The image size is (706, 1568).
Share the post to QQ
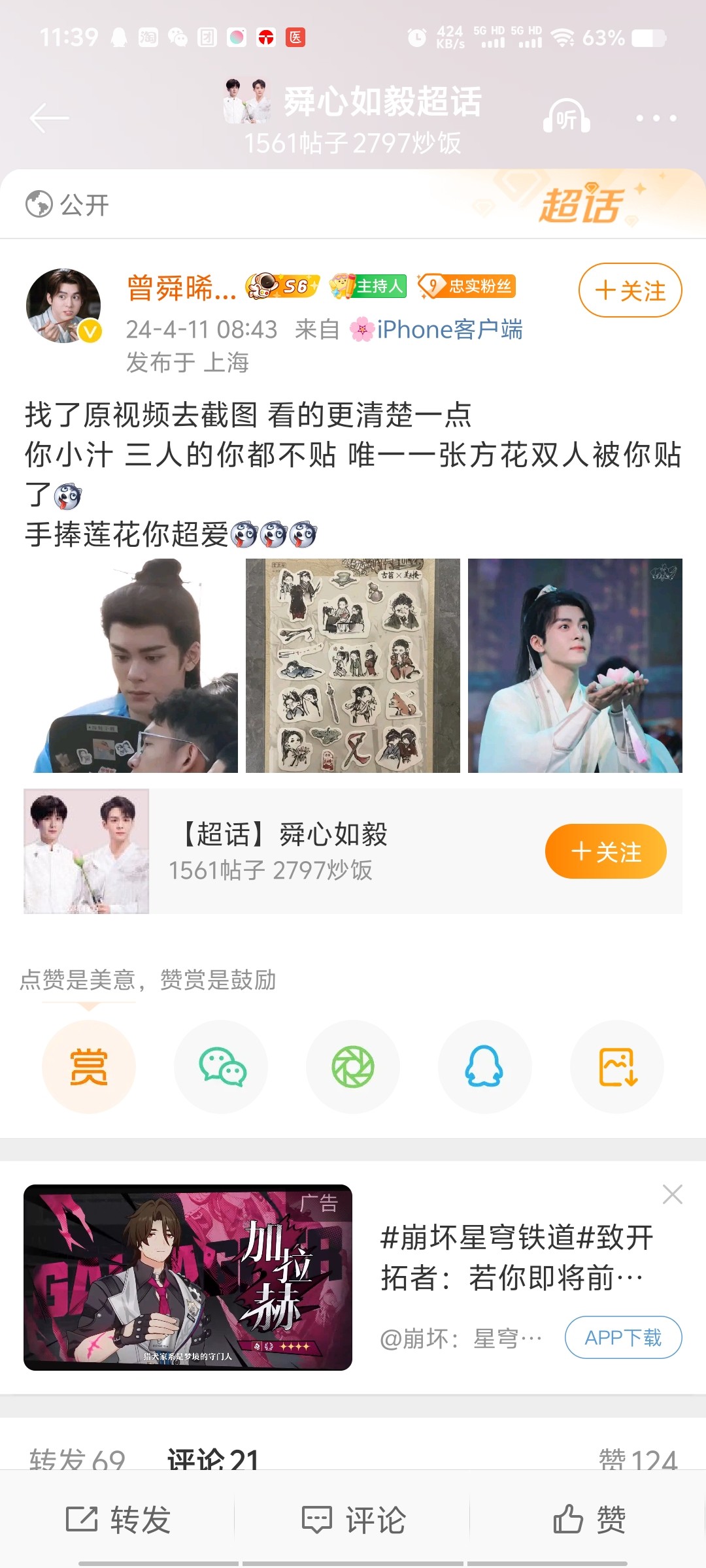pos(484,1067)
